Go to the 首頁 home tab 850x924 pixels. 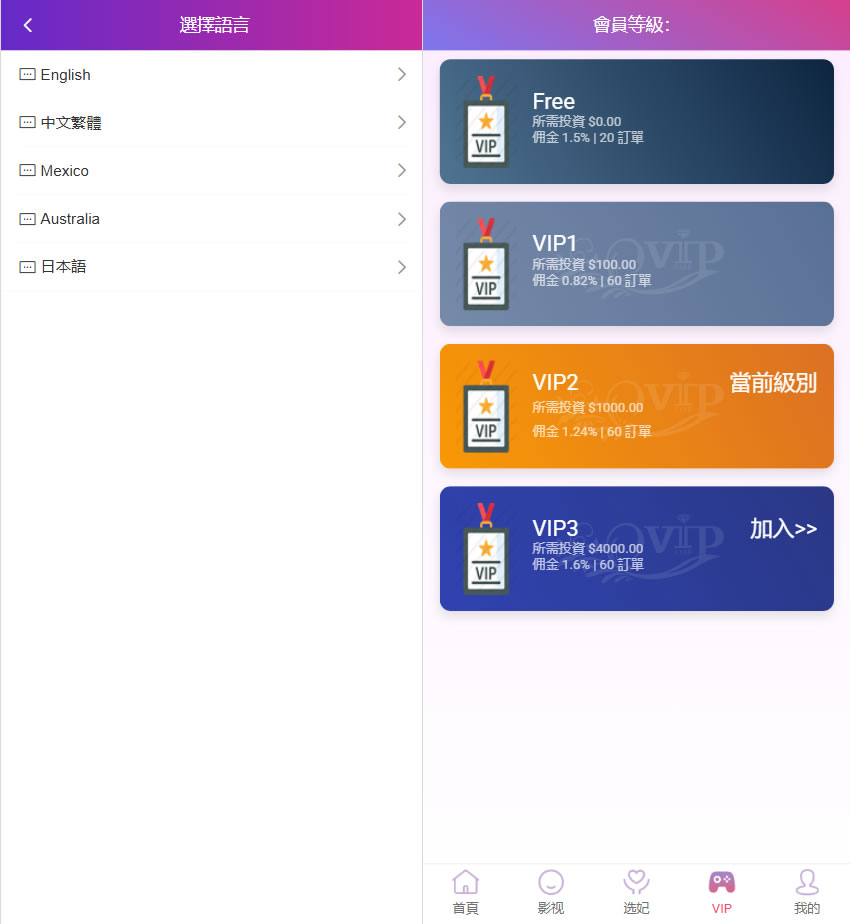[465, 892]
